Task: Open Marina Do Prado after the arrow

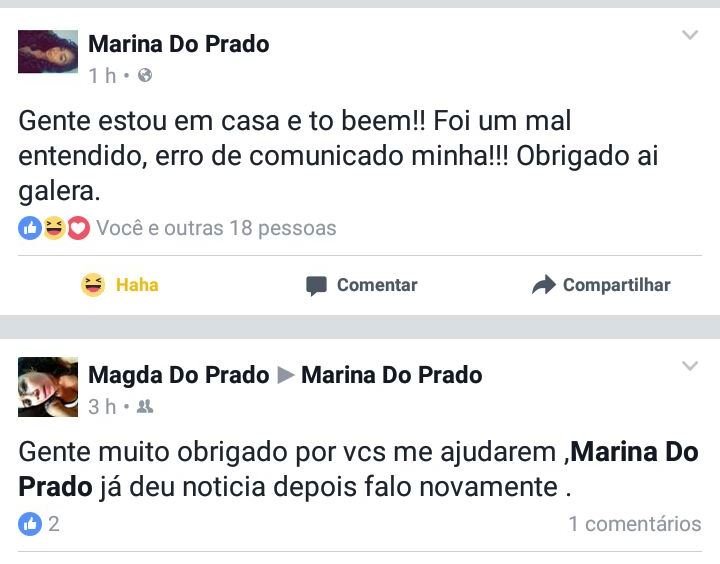Action: (391, 375)
